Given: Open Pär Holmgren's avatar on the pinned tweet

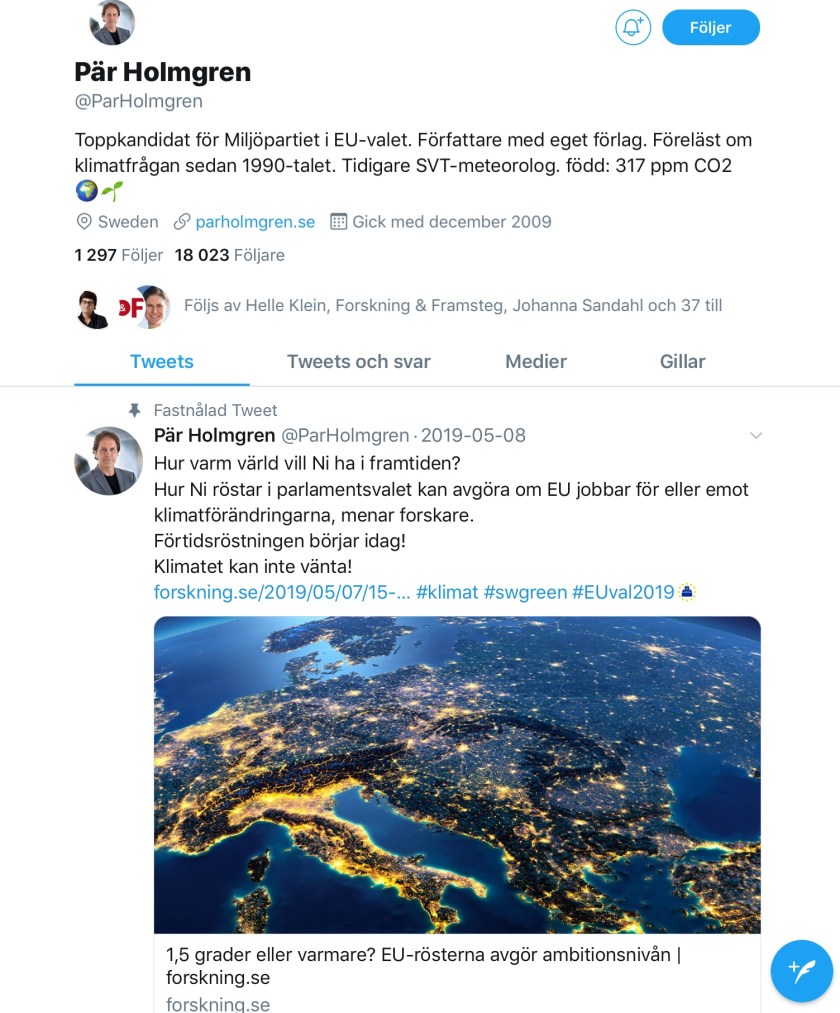Looking at the screenshot, I should click(x=108, y=461).
